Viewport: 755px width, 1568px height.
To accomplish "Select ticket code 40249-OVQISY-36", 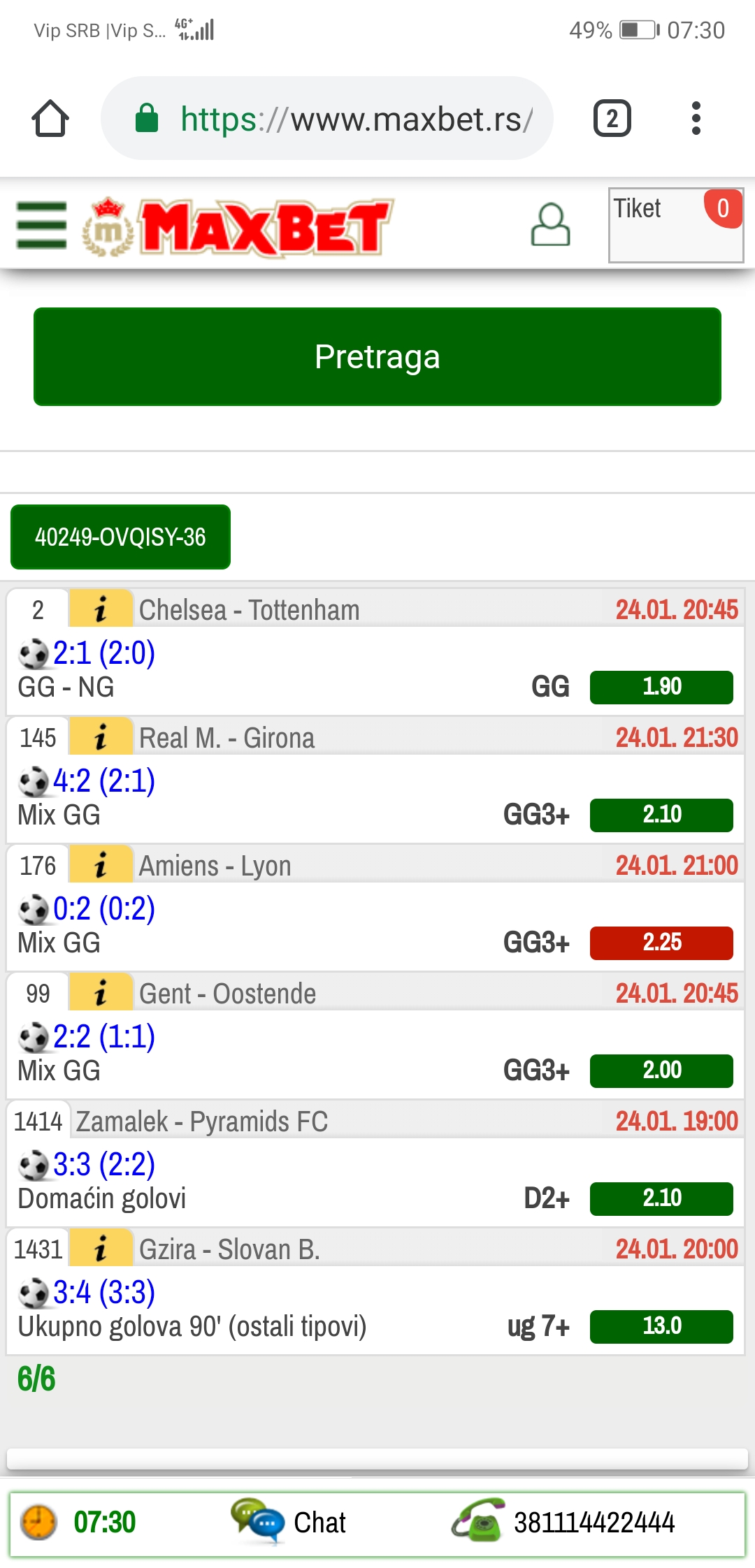I will coord(120,537).
